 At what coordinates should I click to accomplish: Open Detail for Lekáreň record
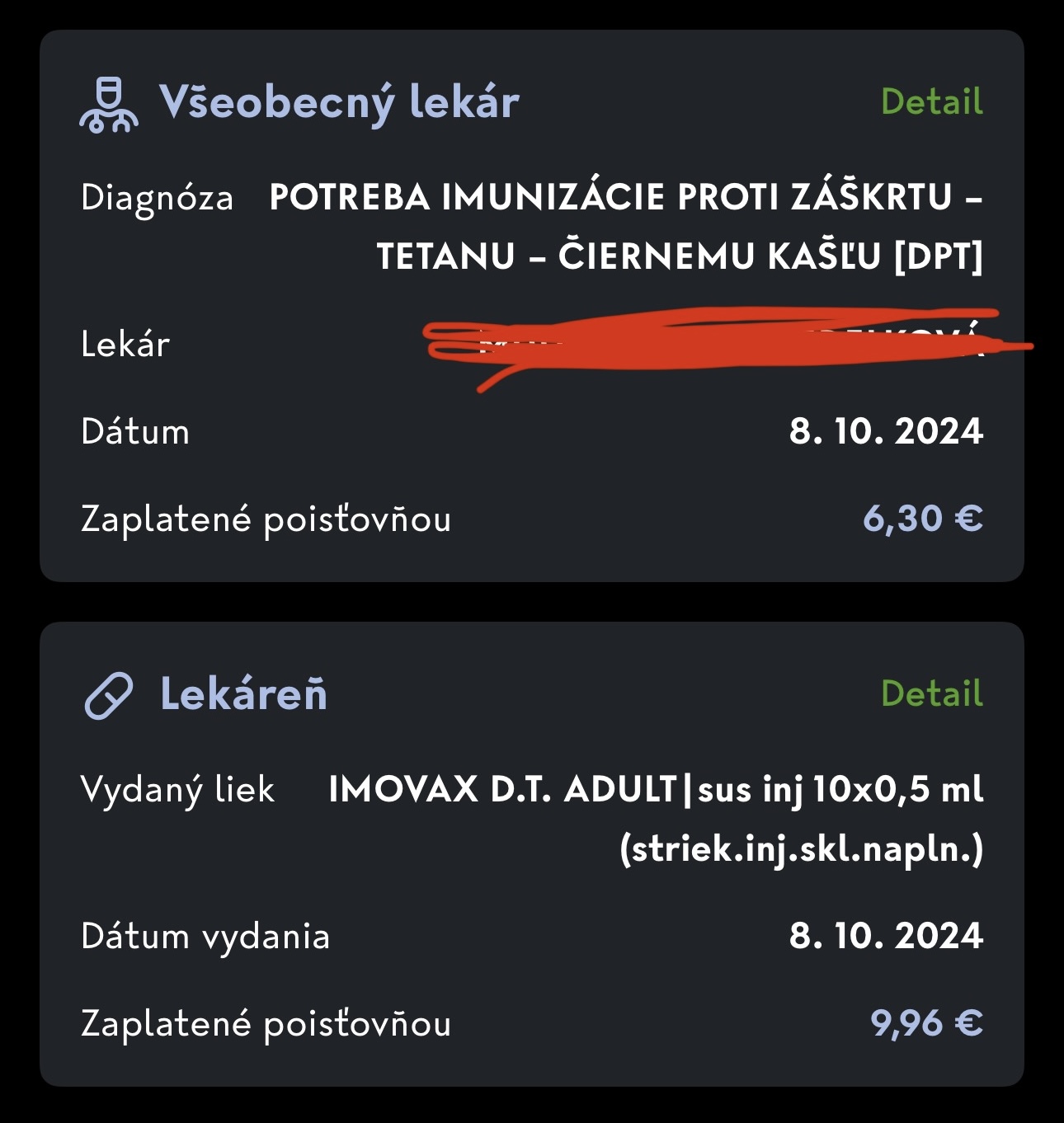pos(931,693)
